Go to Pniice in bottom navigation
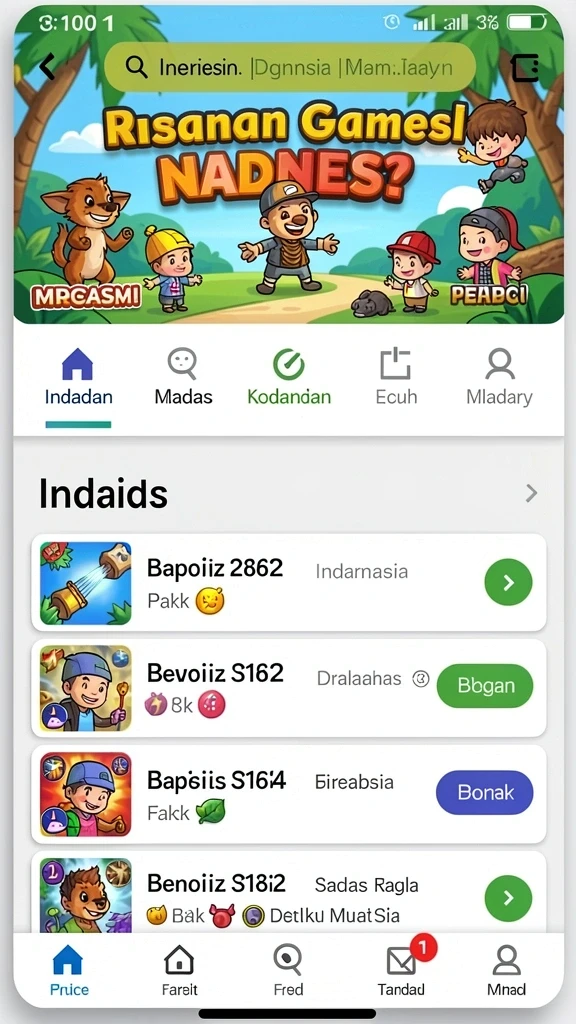576x1024 pixels. pos(69,970)
